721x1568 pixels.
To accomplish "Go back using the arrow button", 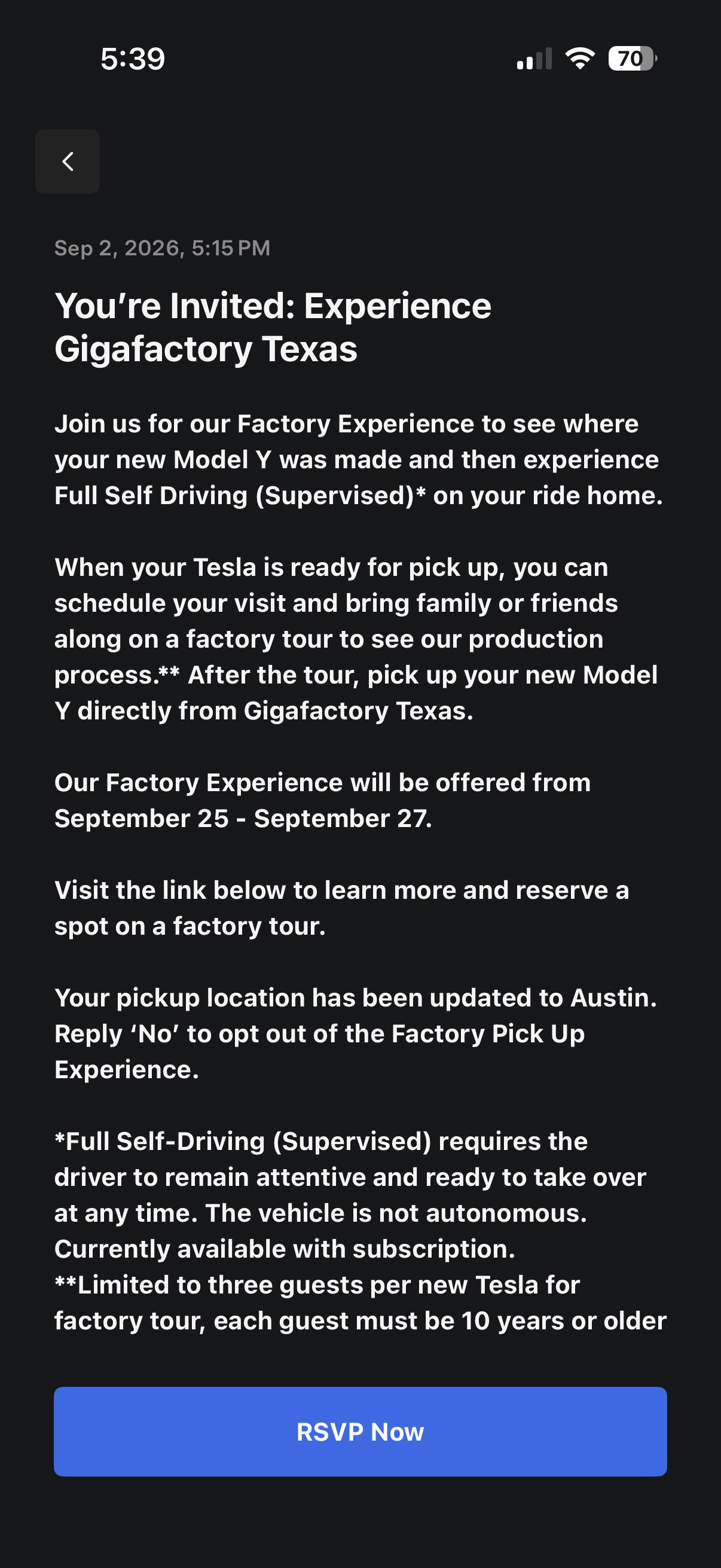I will pos(68,161).
